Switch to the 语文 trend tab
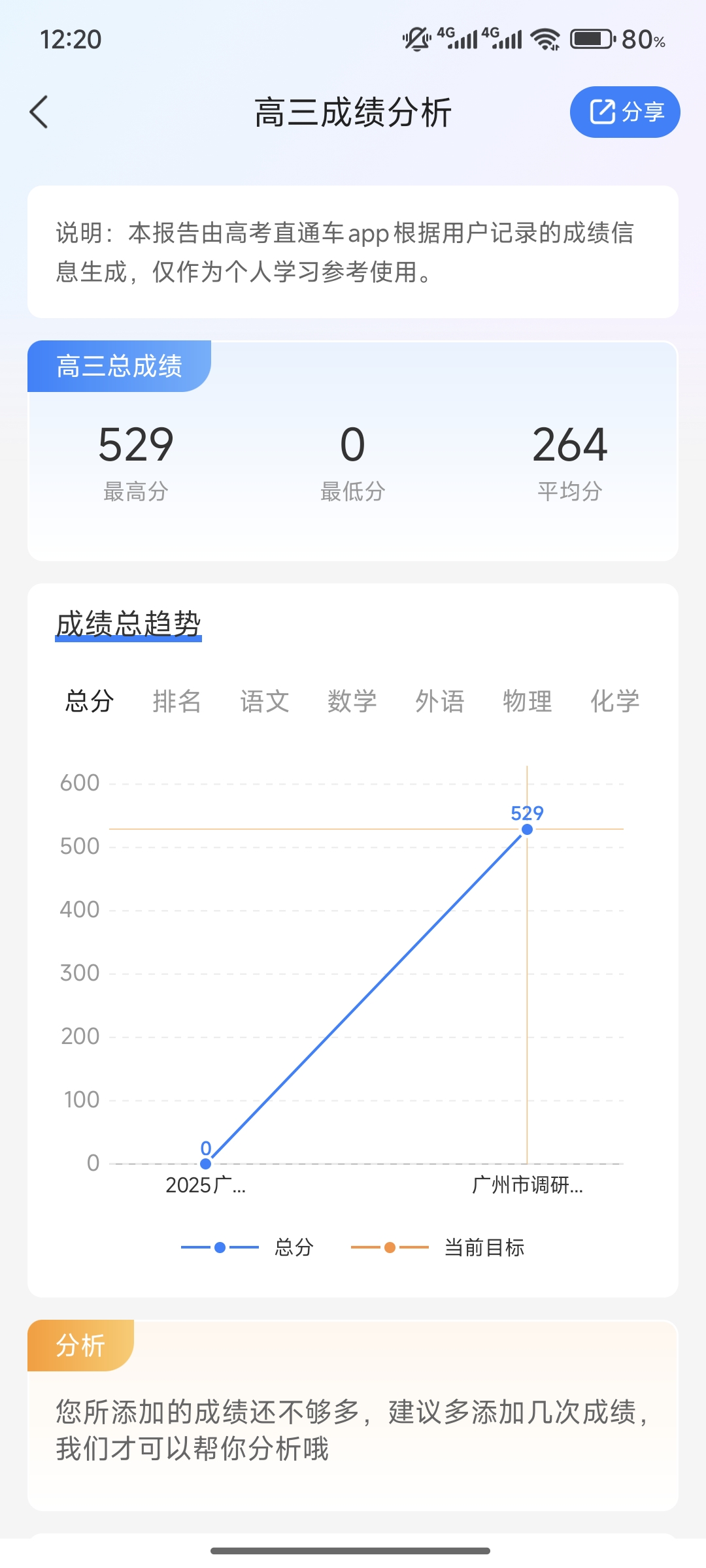This screenshot has width=706, height=1568. [x=265, y=701]
